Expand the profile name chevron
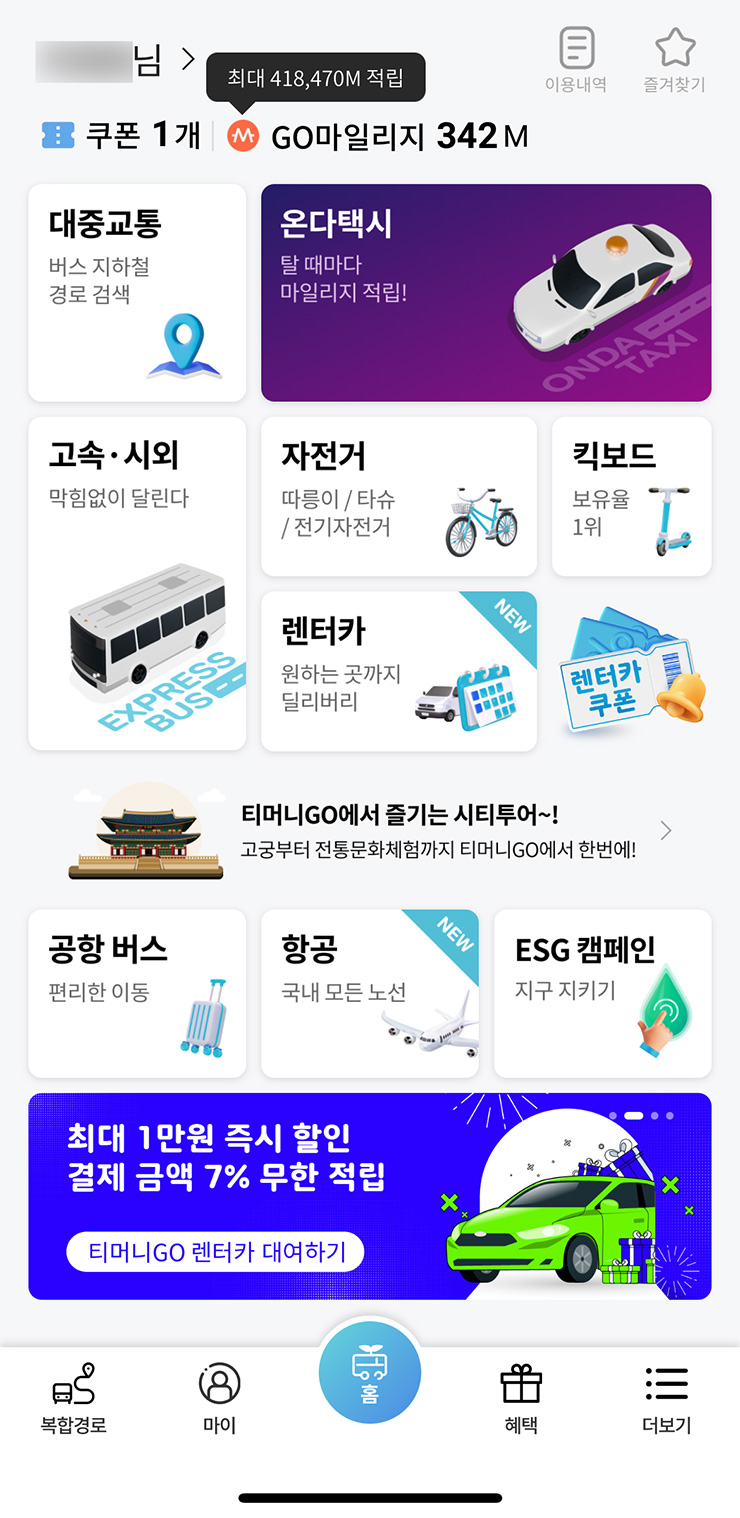Viewport: 740px width, 1518px height. (x=190, y=58)
